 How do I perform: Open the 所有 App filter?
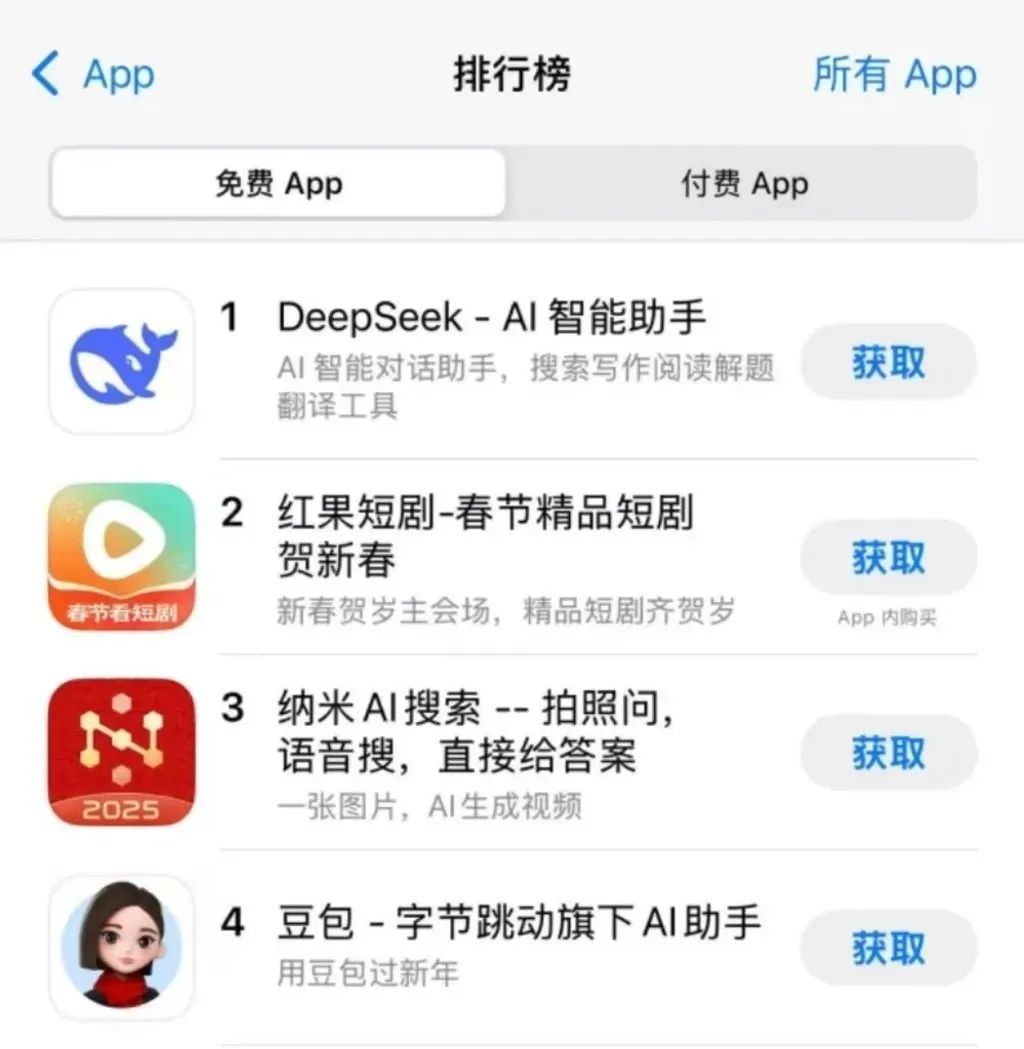(x=894, y=75)
